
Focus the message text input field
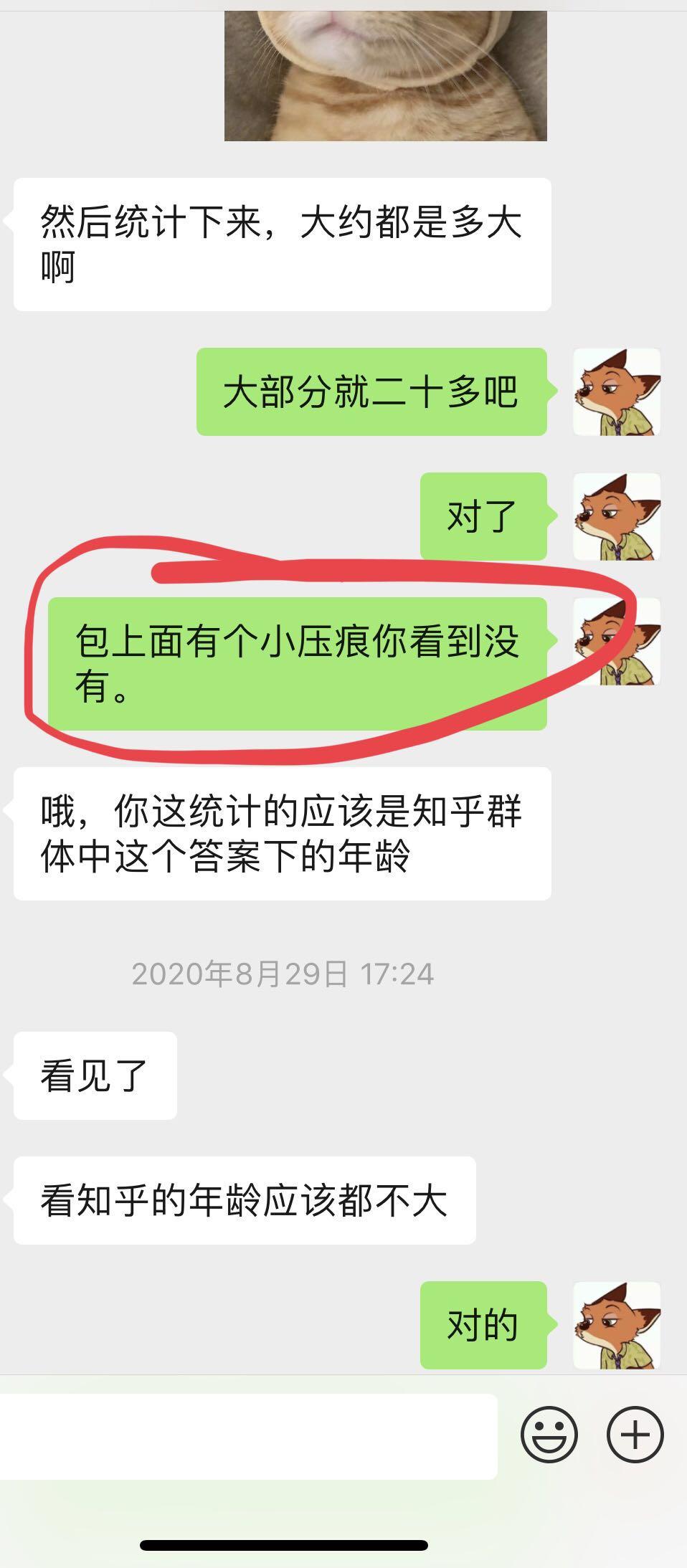[247, 1436]
